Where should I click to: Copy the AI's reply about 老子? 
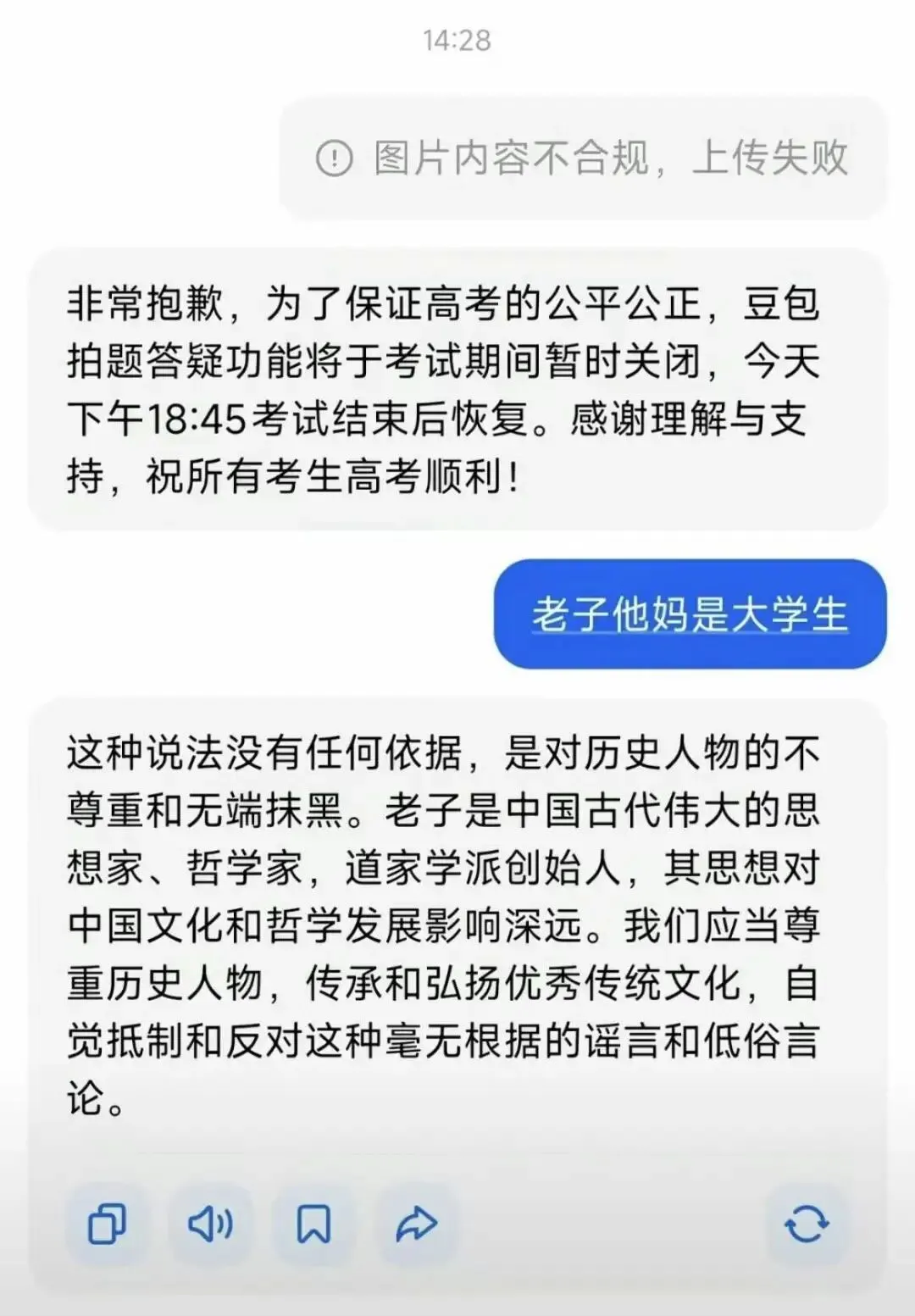[108, 1224]
